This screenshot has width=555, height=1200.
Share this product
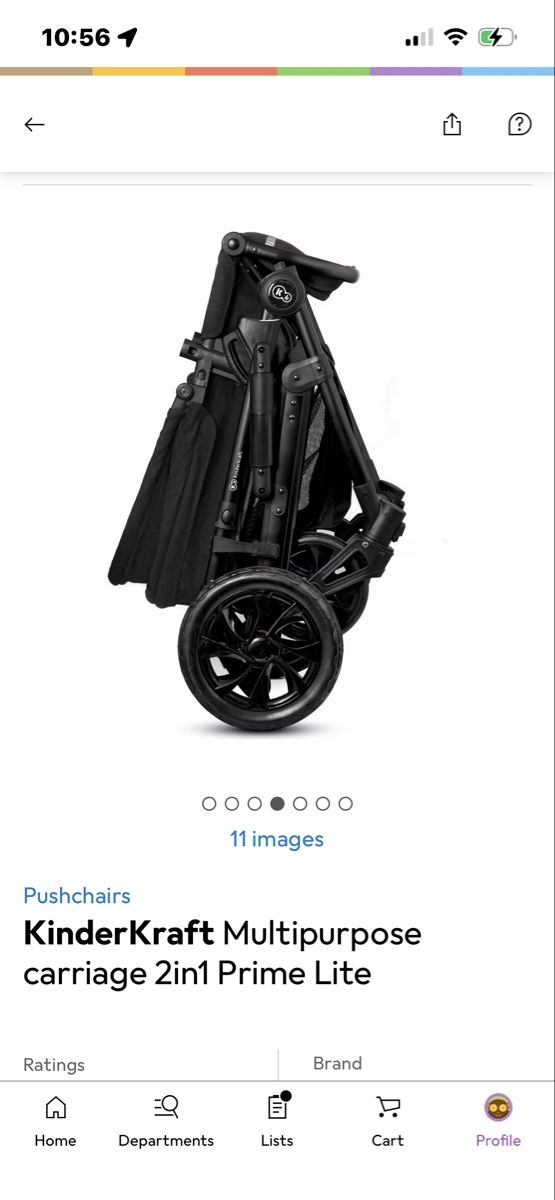(x=452, y=124)
